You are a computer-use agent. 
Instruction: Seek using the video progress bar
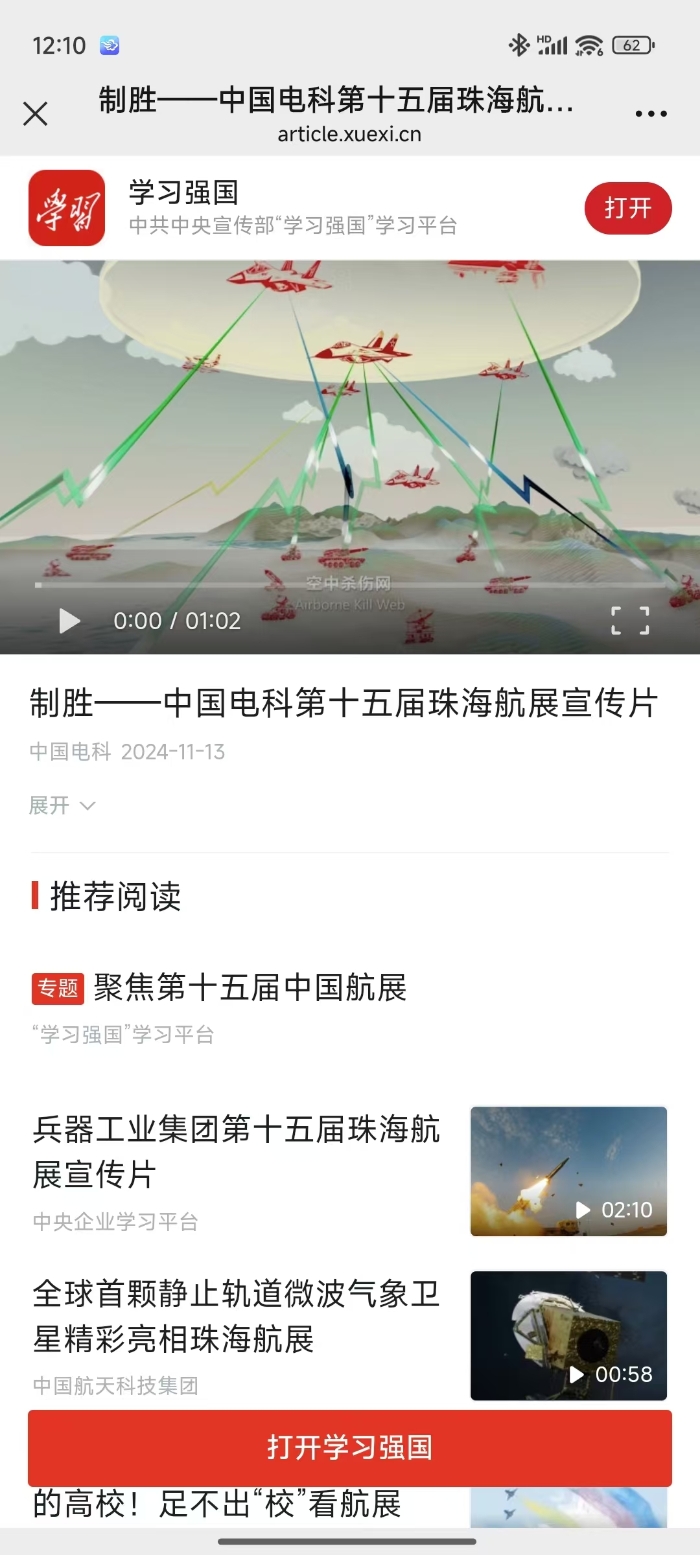click(x=350, y=585)
